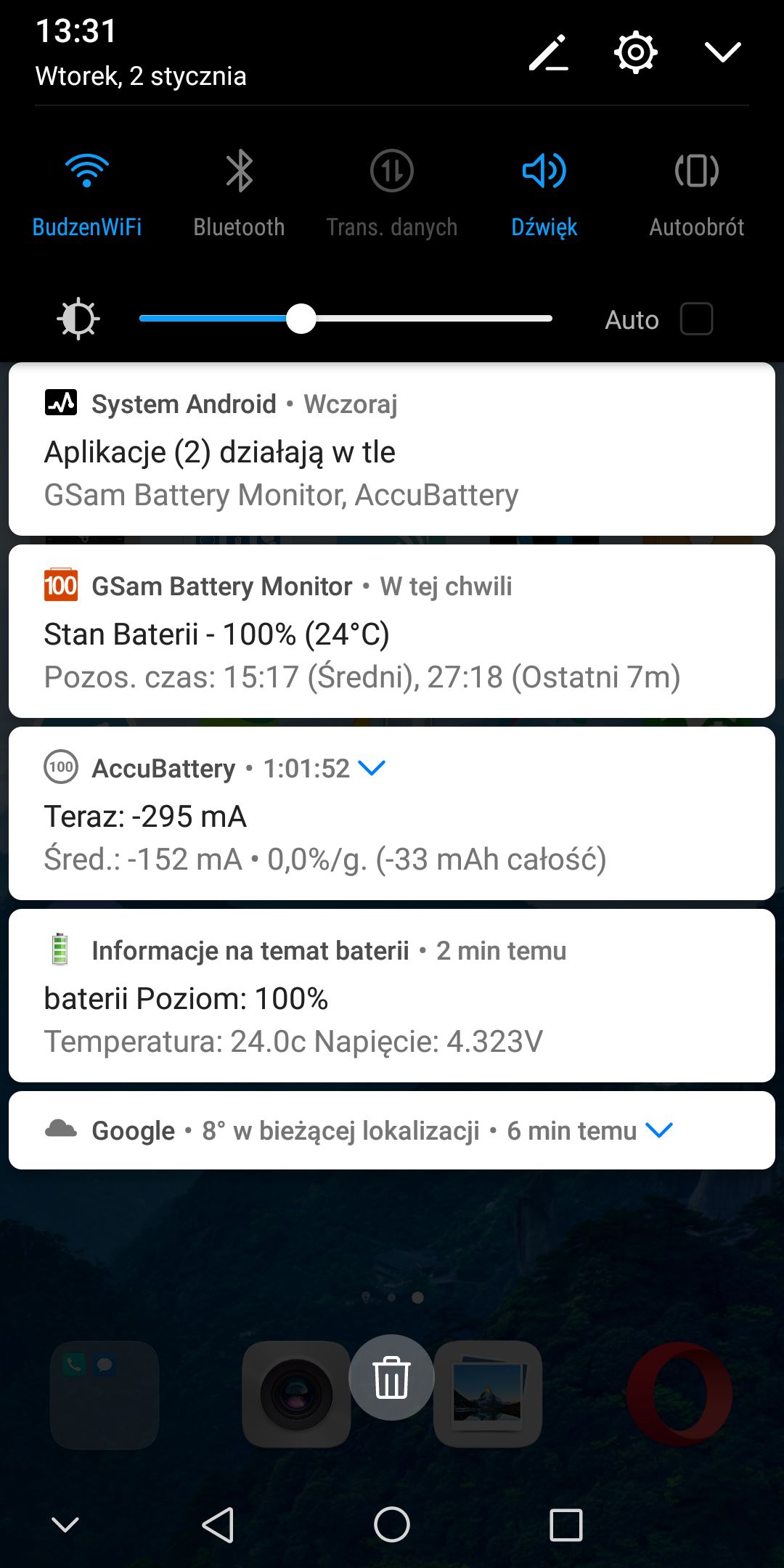Open the System Android background apps notification
This screenshot has height=1568, width=784.
[392, 449]
